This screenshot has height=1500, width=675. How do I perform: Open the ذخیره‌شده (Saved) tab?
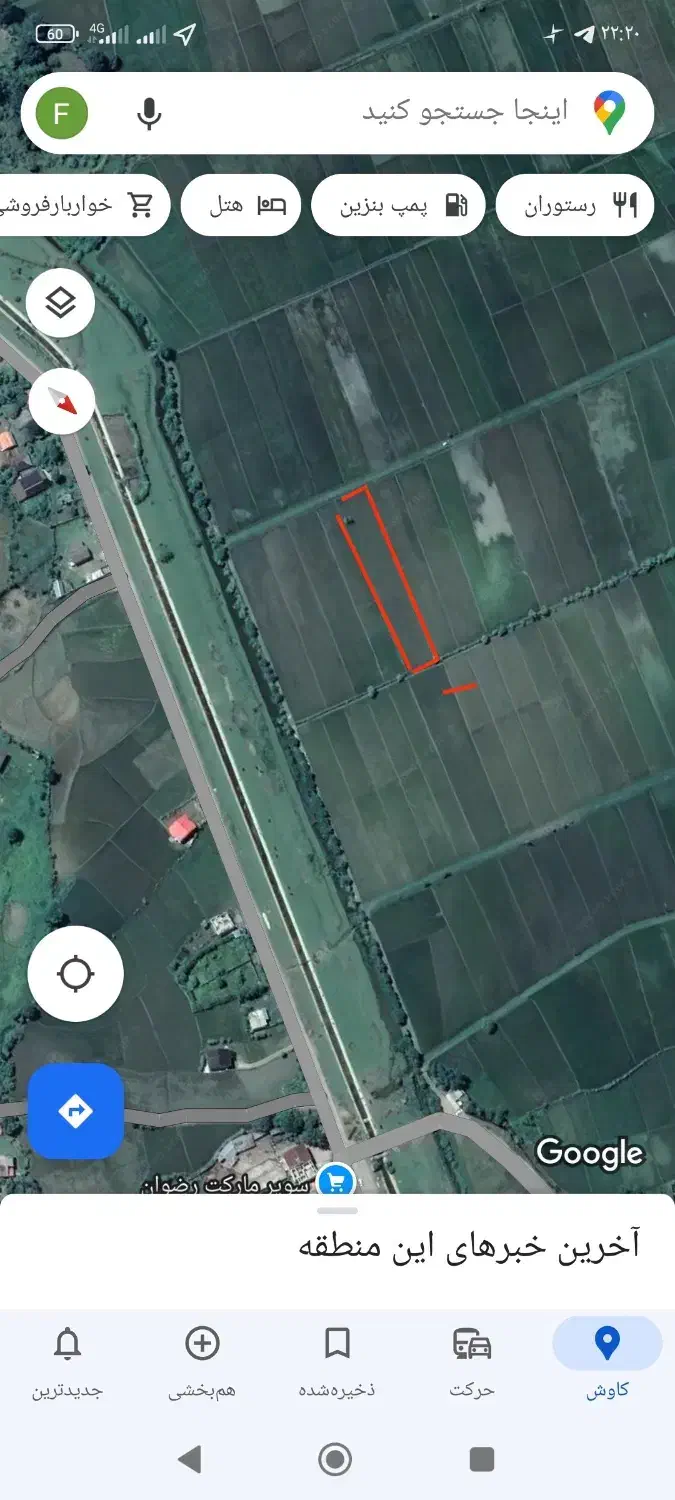tap(337, 1358)
